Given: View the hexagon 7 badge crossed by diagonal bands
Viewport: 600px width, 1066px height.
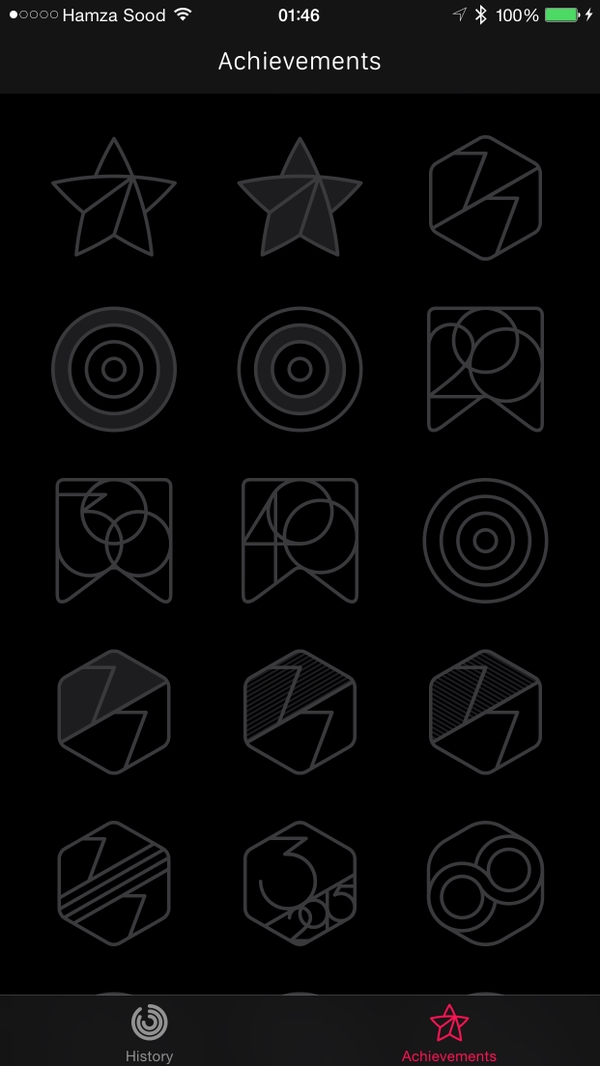Looking at the screenshot, I should tap(114, 883).
